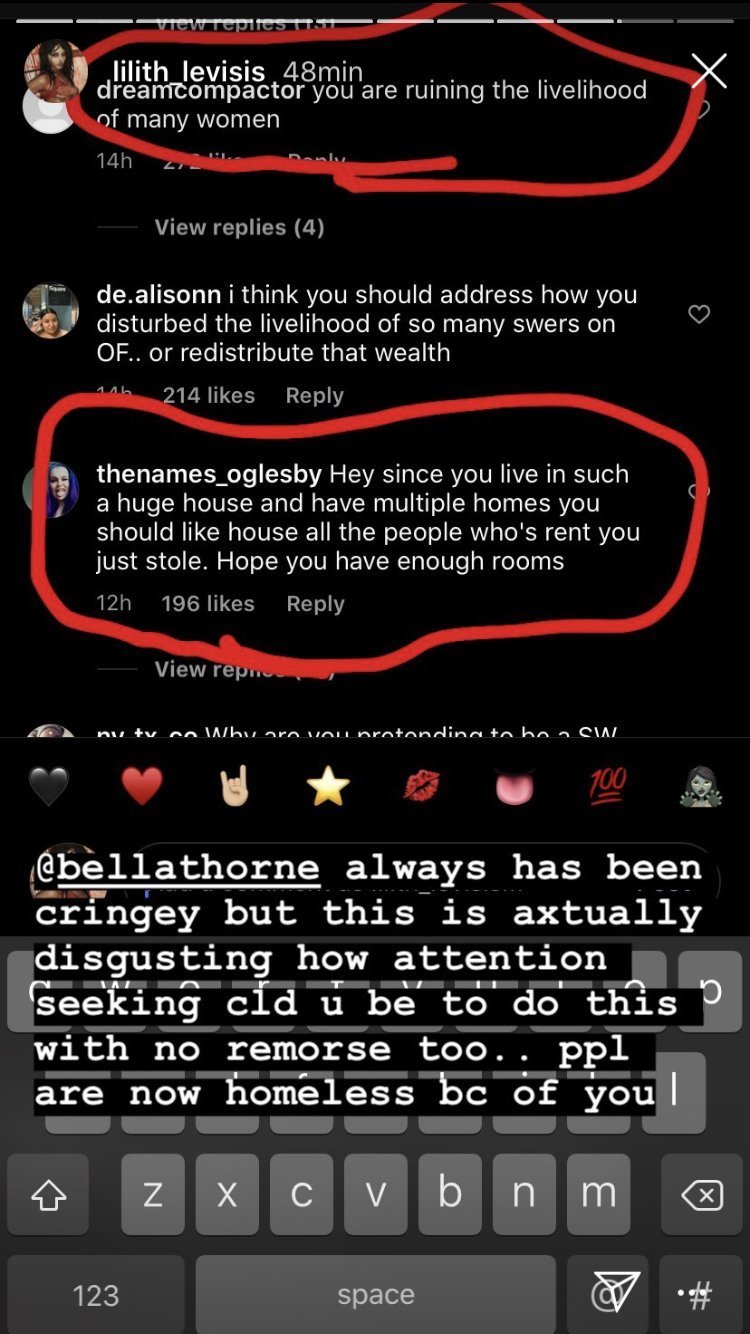Tap lilith_levisis profile picture
The width and height of the screenshot is (750, 1334).
[55, 71]
